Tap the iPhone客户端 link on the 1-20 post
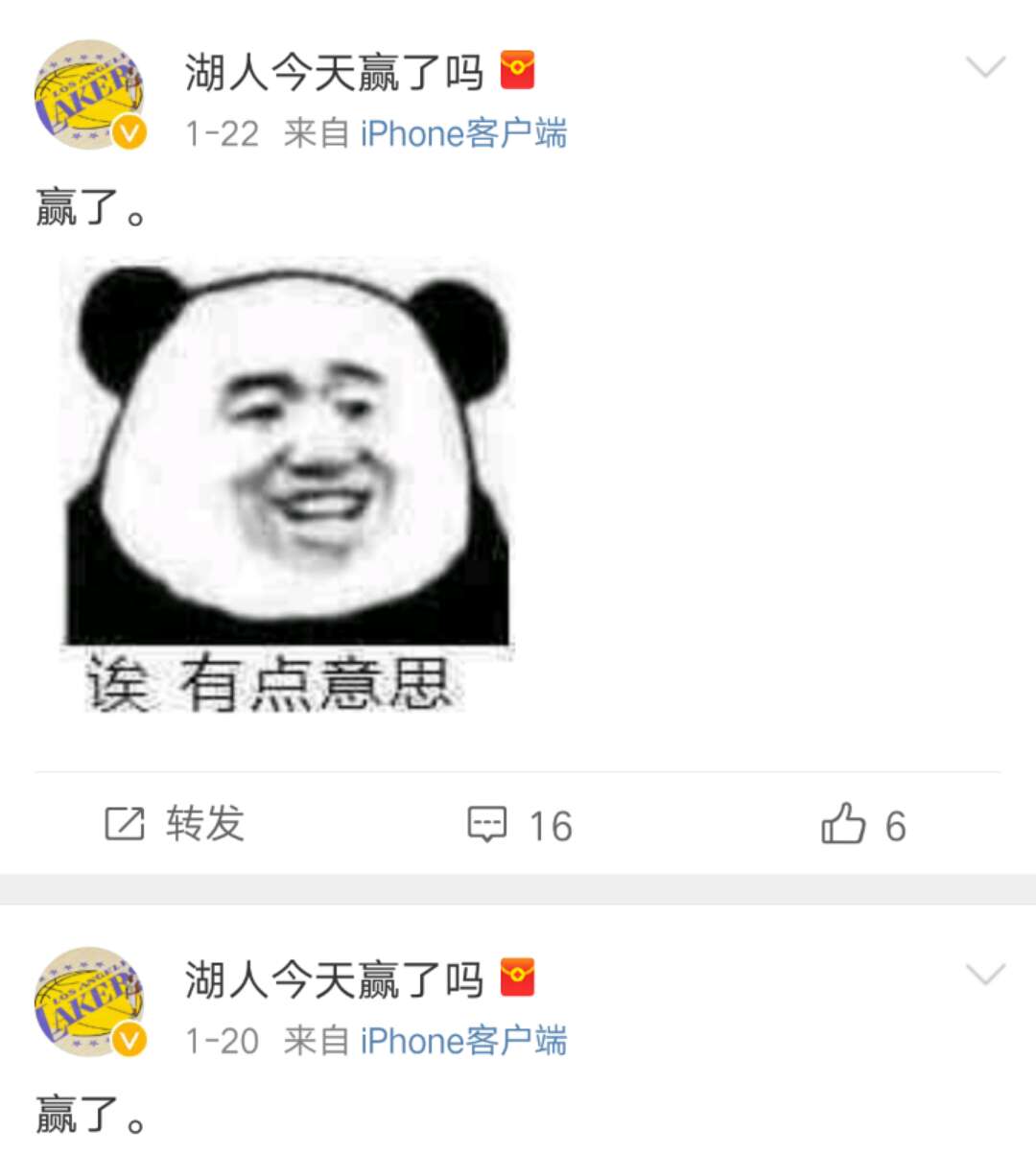This screenshot has width=1036, height=1154. [x=463, y=1041]
